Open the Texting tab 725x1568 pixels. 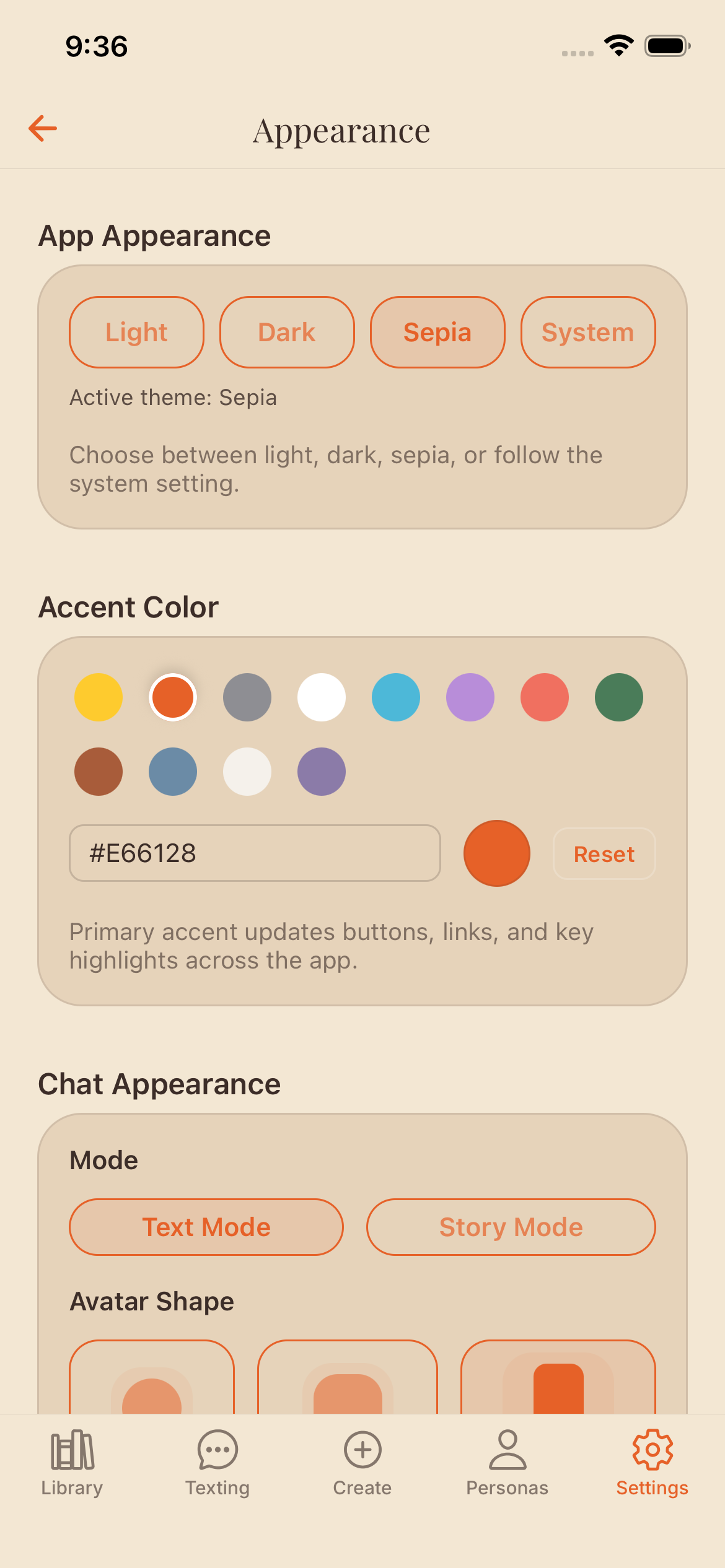pyautogui.click(x=217, y=1461)
